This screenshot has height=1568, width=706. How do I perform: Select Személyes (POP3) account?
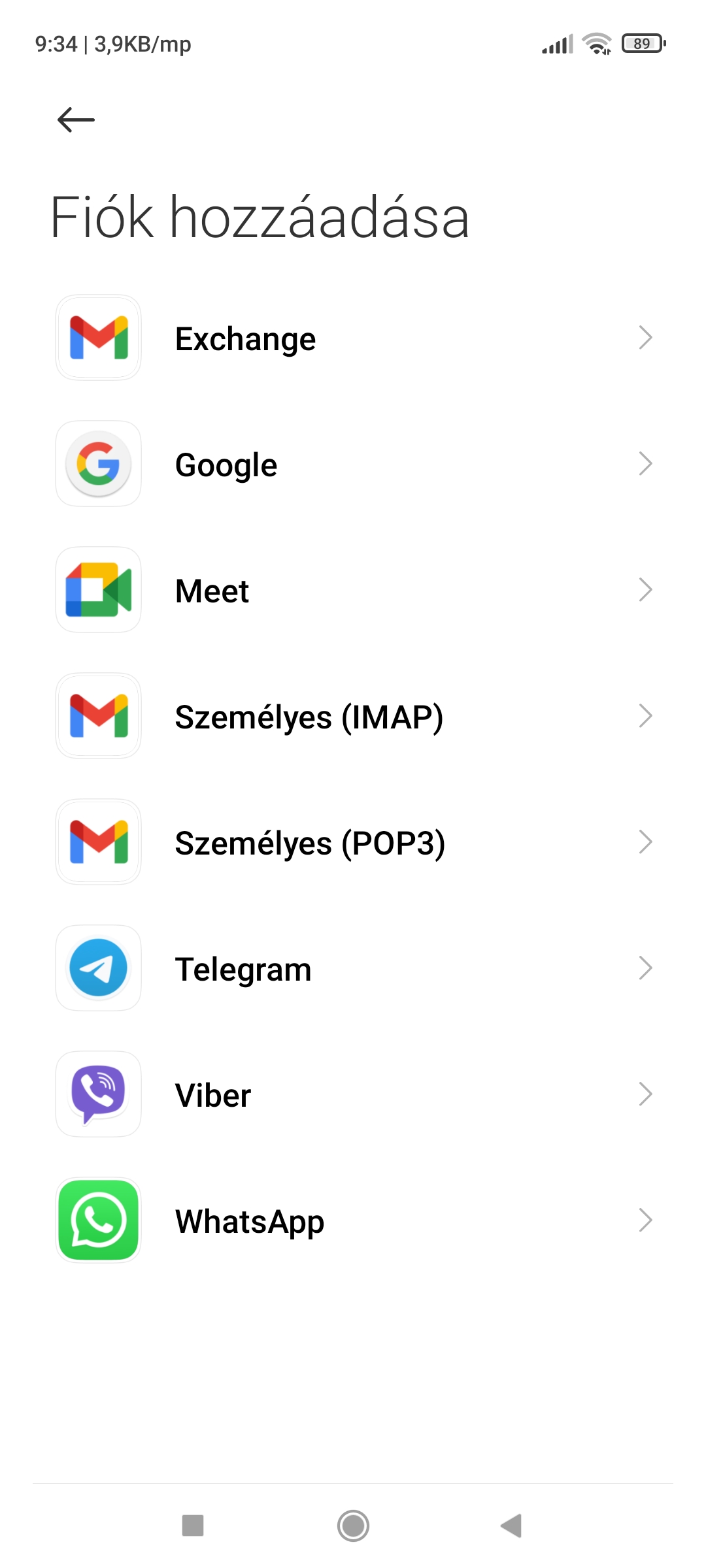[353, 842]
